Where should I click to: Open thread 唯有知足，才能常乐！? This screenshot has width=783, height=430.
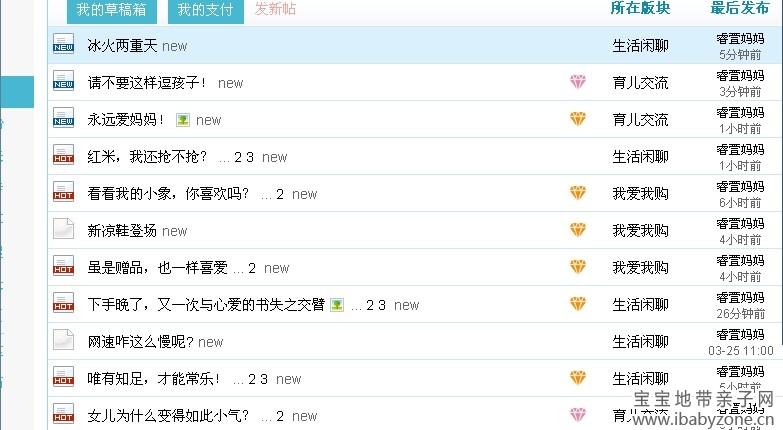[x=154, y=379]
